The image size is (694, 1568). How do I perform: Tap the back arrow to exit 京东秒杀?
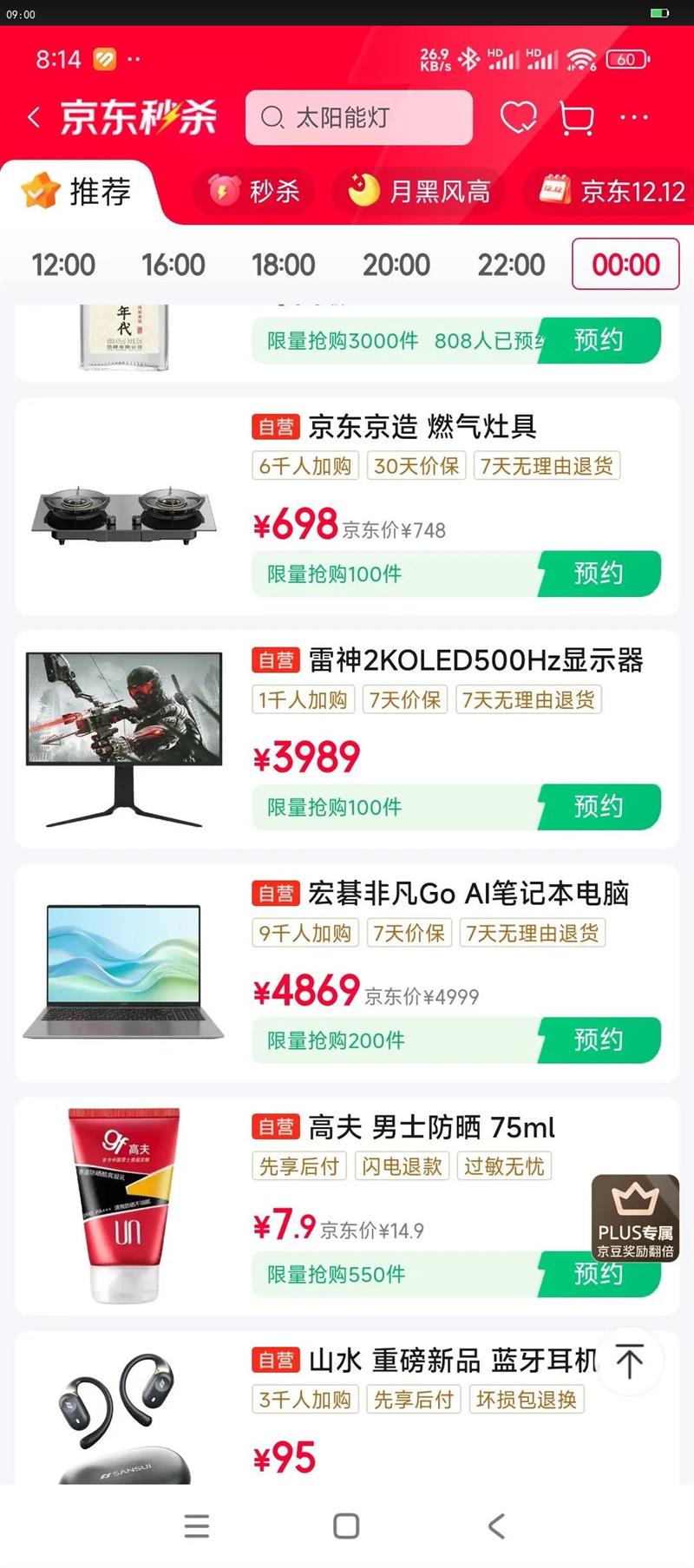tap(33, 118)
